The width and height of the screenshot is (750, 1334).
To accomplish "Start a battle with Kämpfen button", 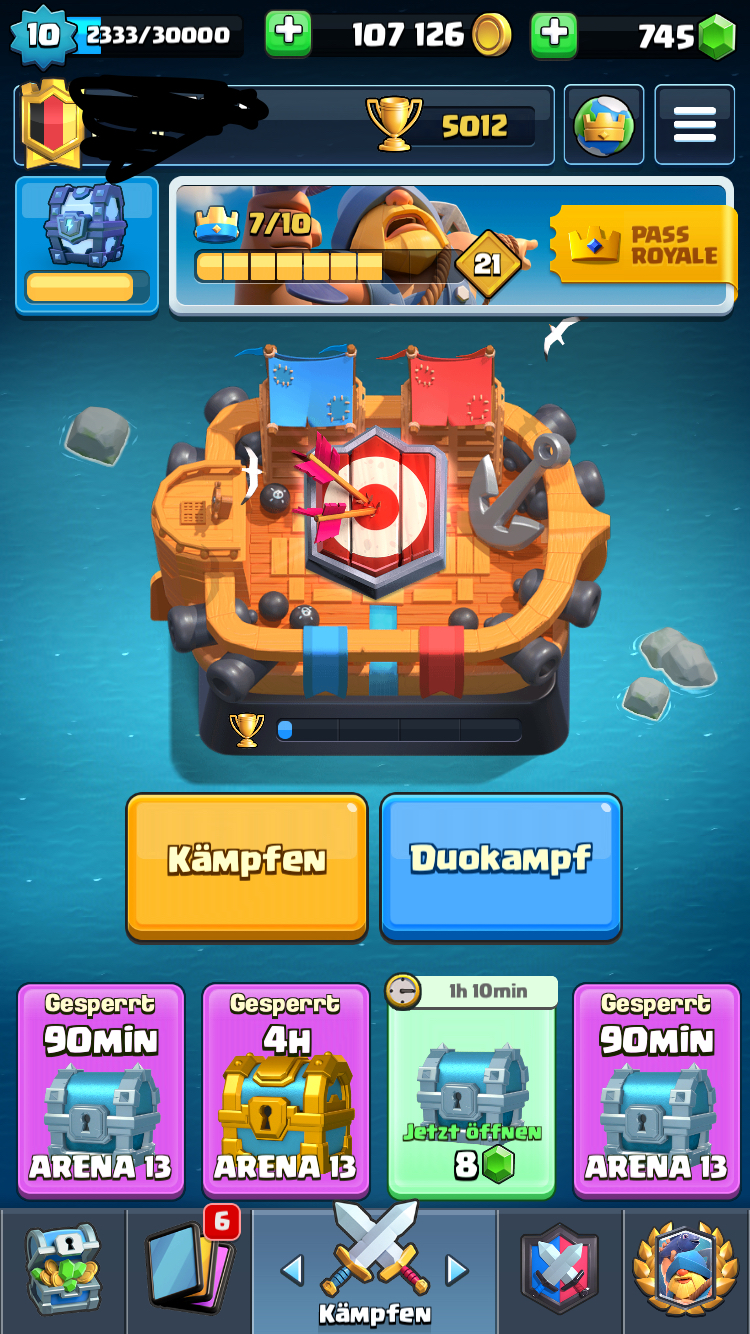I will [x=247, y=866].
